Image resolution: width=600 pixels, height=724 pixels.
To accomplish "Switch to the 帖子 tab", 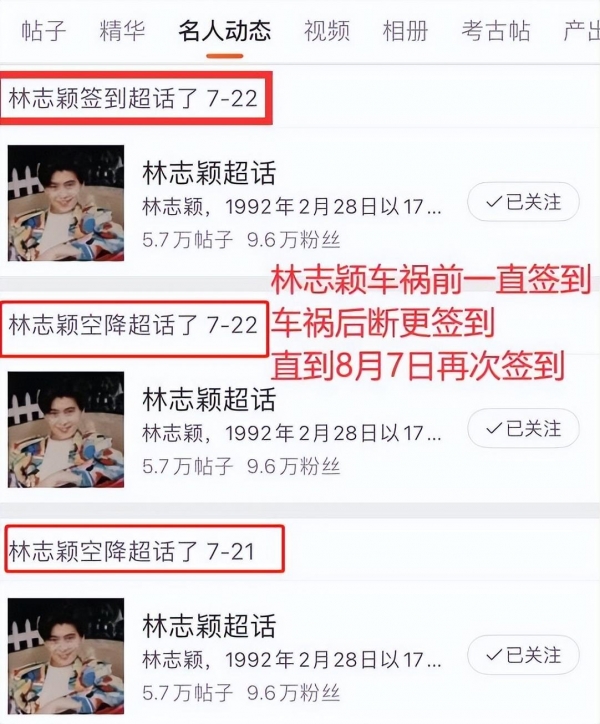I will (43, 30).
